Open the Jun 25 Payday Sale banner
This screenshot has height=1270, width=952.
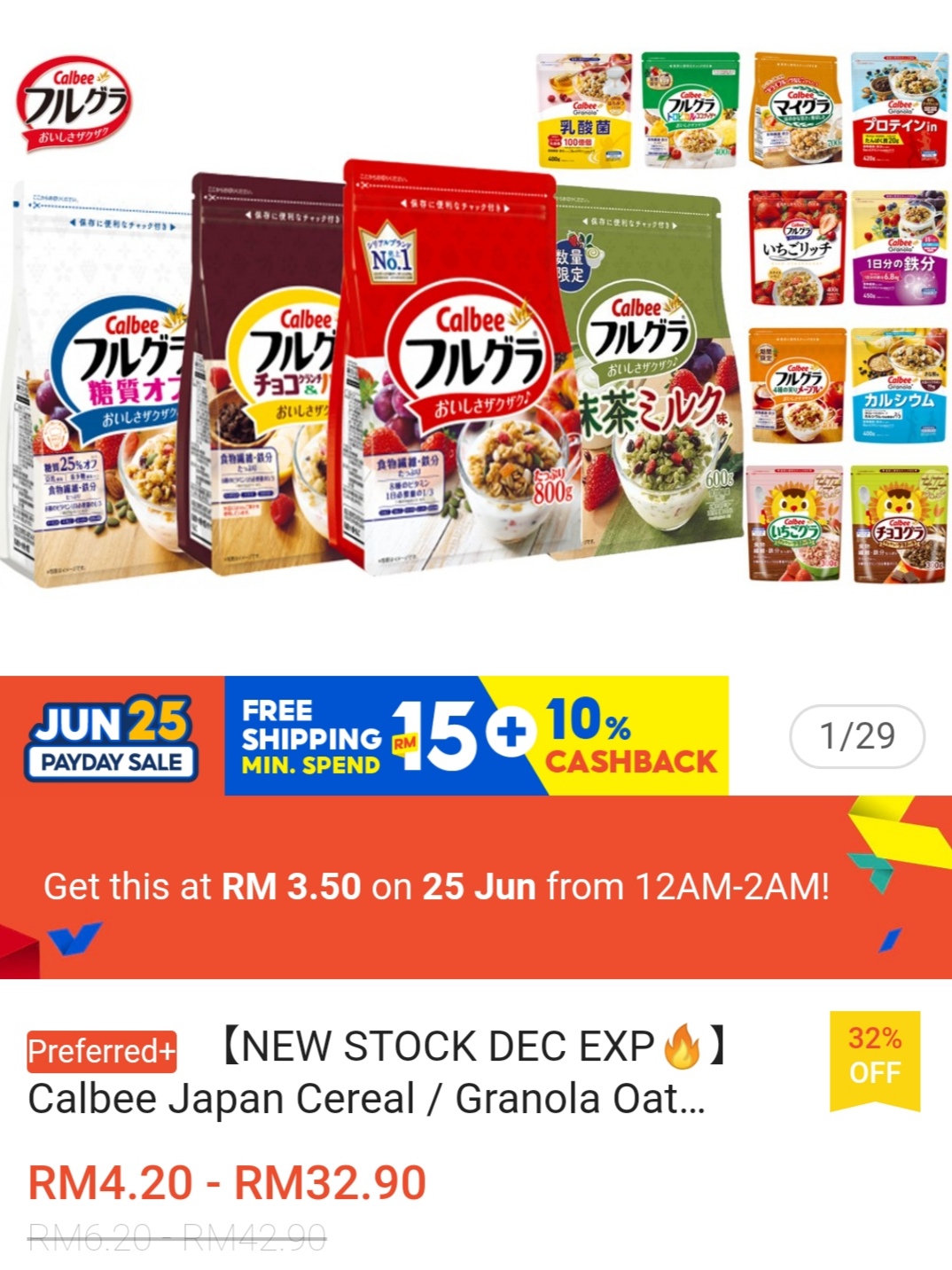click(x=113, y=736)
